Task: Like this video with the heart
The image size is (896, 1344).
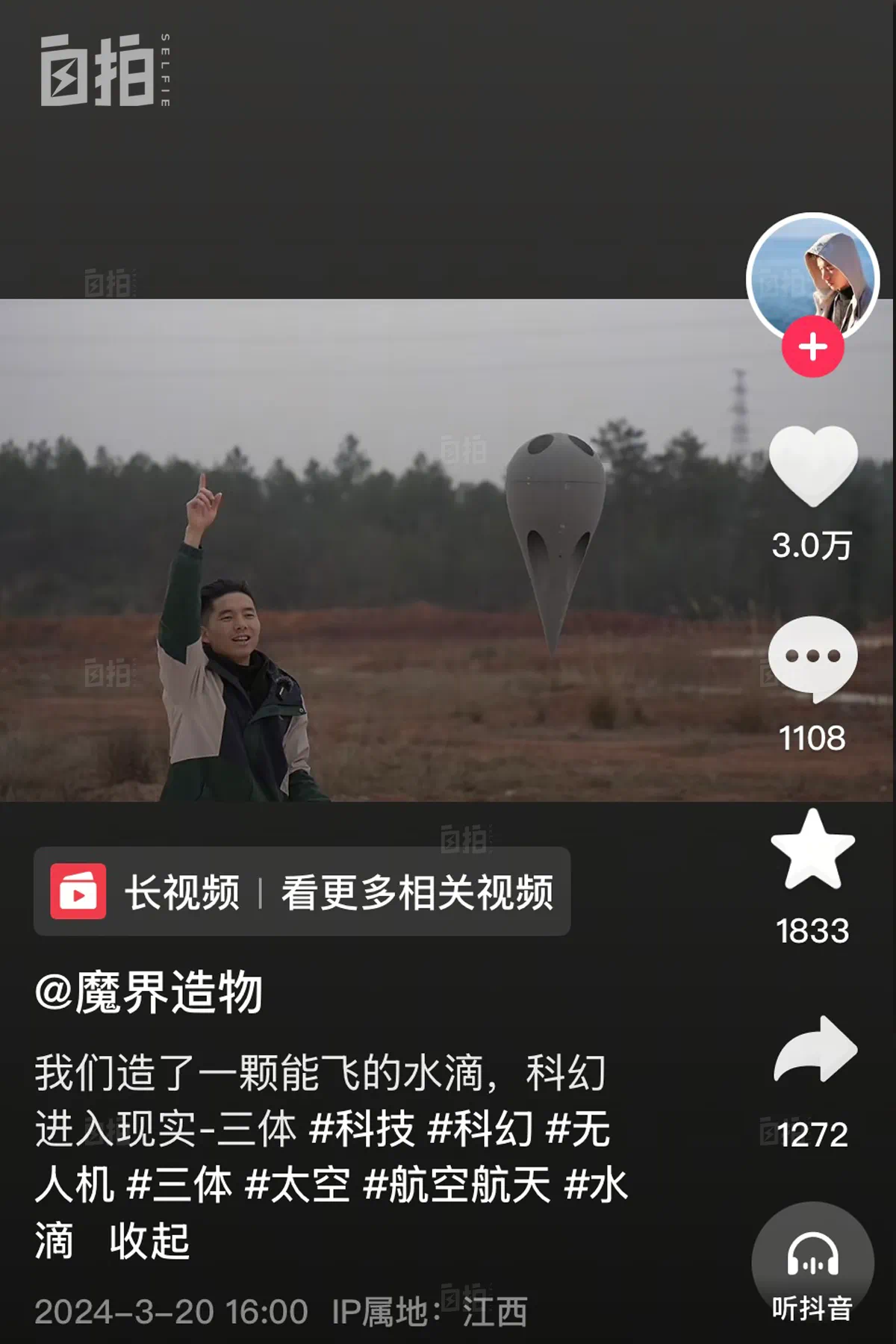Action: [x=812, y=466]
